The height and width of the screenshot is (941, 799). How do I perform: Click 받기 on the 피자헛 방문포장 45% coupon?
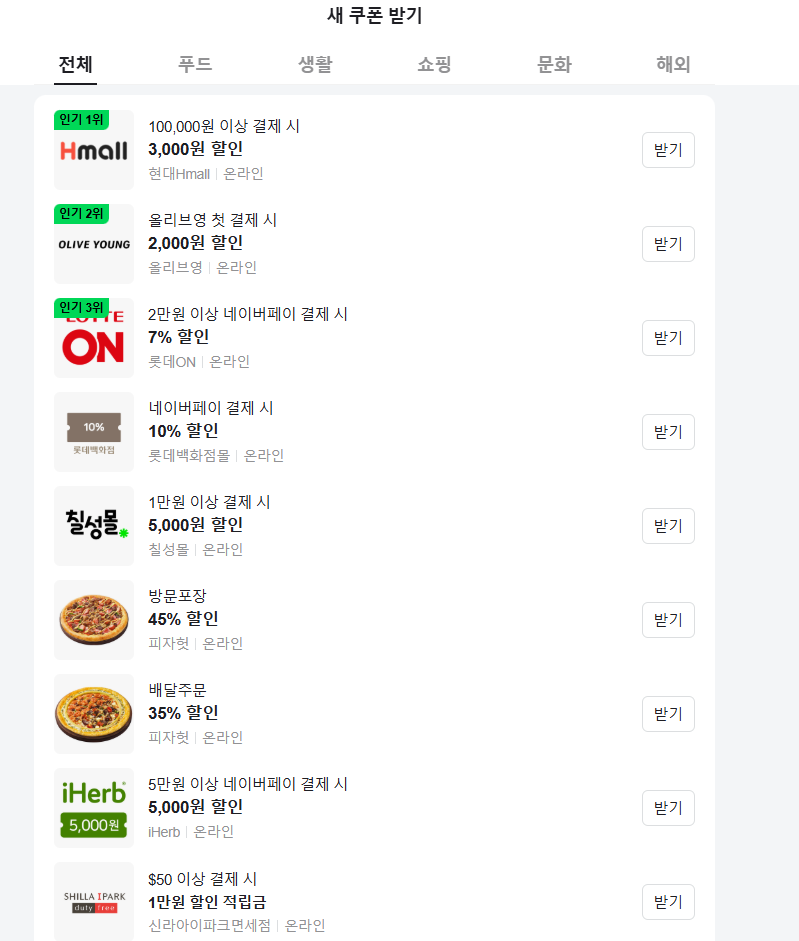click(x=668, y=620)
